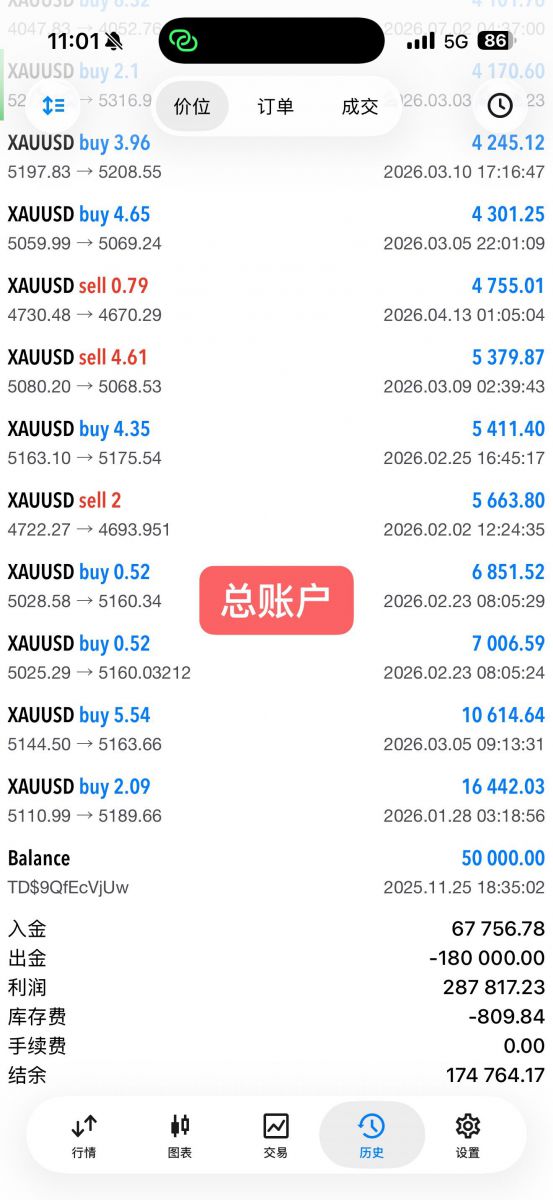This screenshot has height=1200, width=553.
Task: Open the 行情 tab
Action: (84, 1136)
